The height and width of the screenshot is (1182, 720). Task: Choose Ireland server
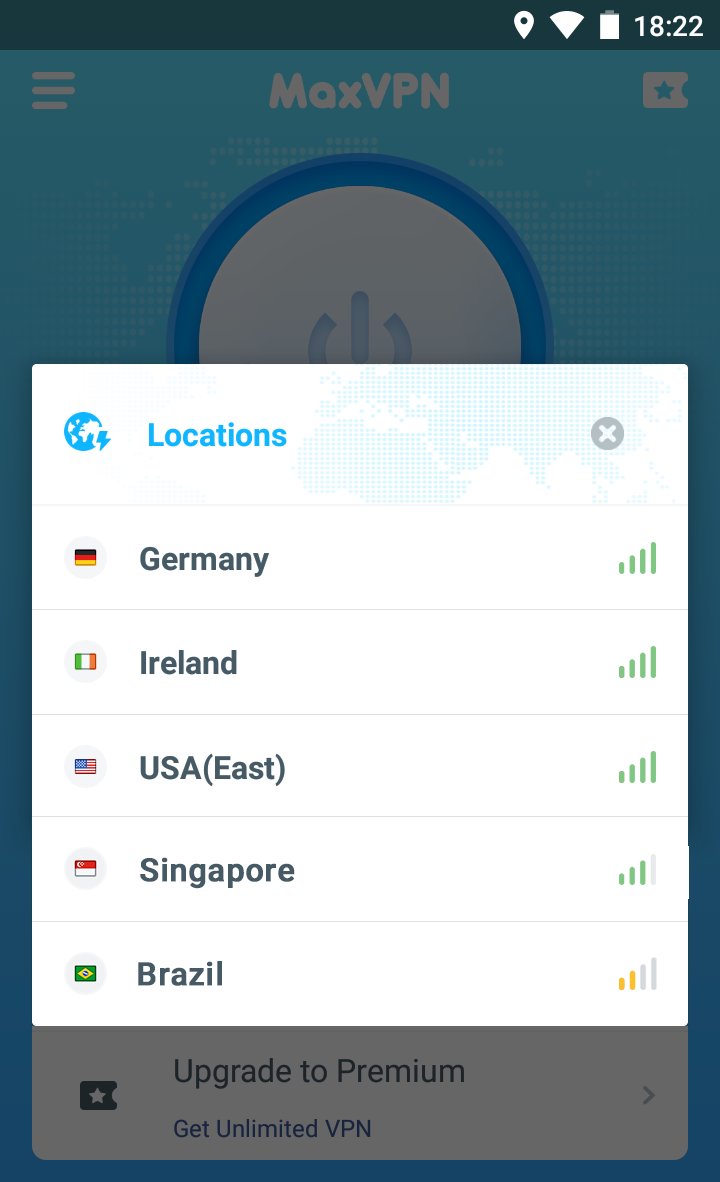point(188,661)
